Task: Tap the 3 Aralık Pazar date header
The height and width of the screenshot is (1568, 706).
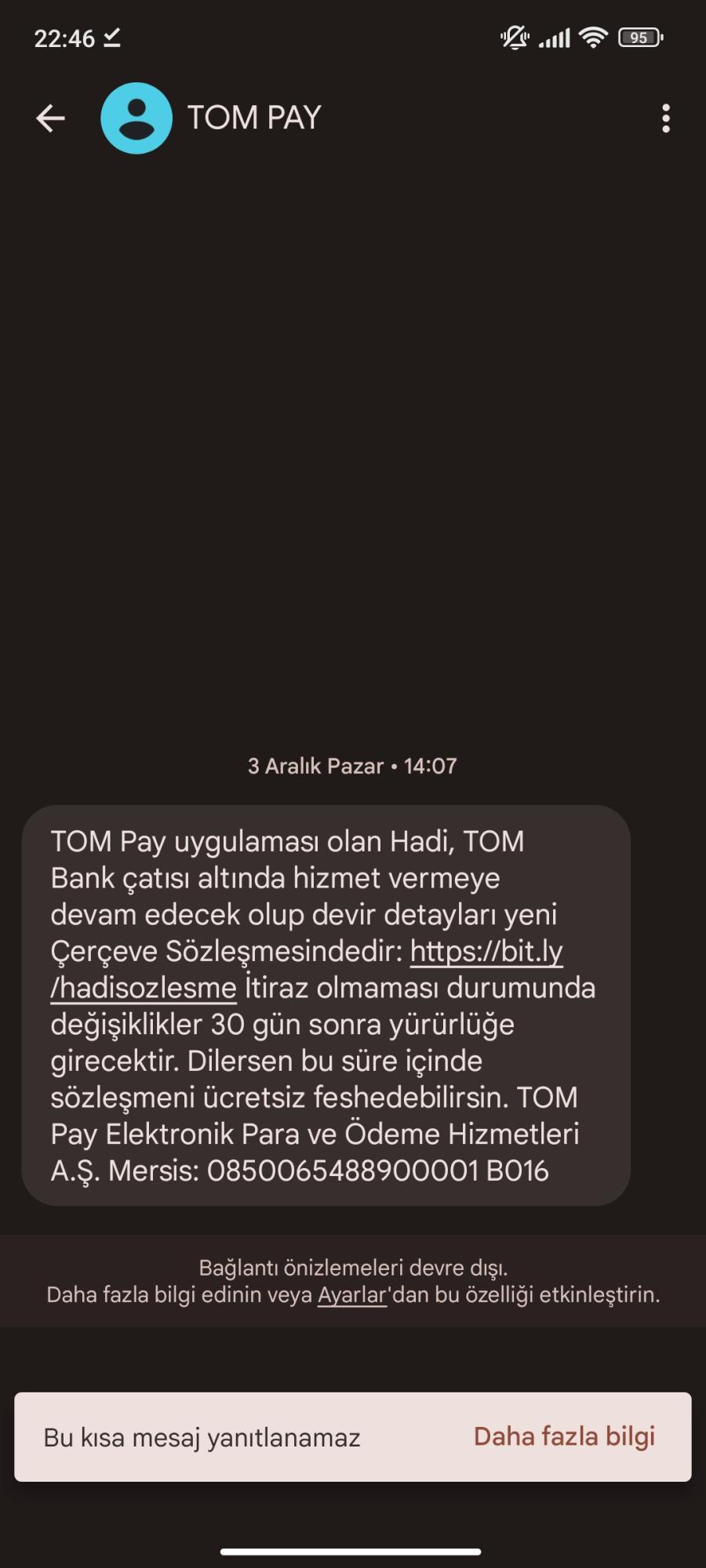Action: 352,766
